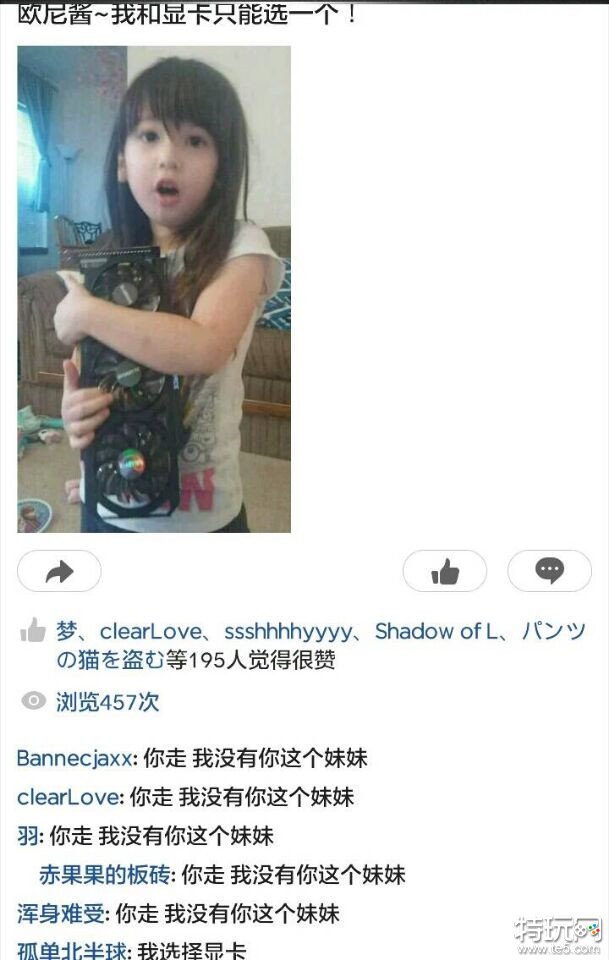Open commenter Bannecjaxx's profile

[x=74, y=758]
